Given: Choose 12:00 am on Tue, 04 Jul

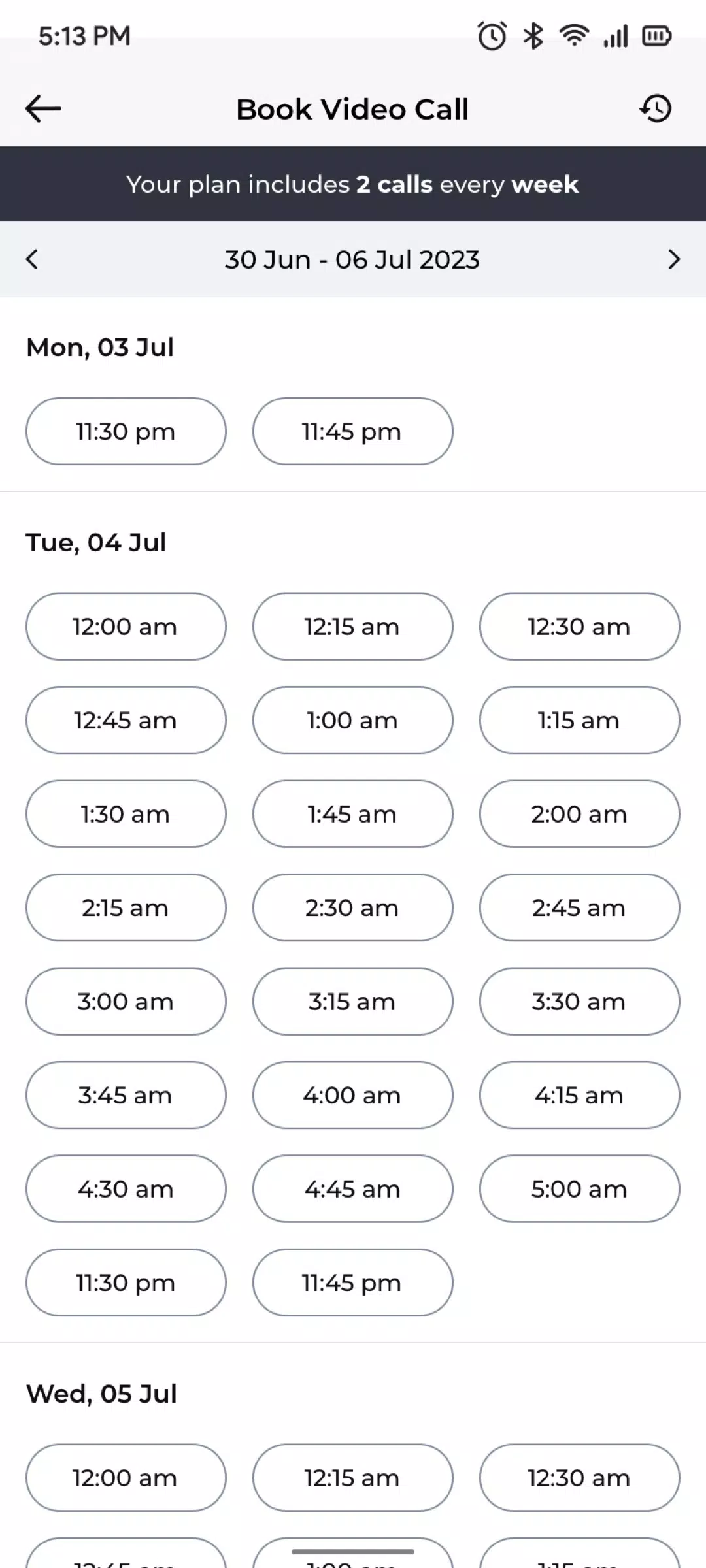Looking at the screenshot, I should [126, 627].
